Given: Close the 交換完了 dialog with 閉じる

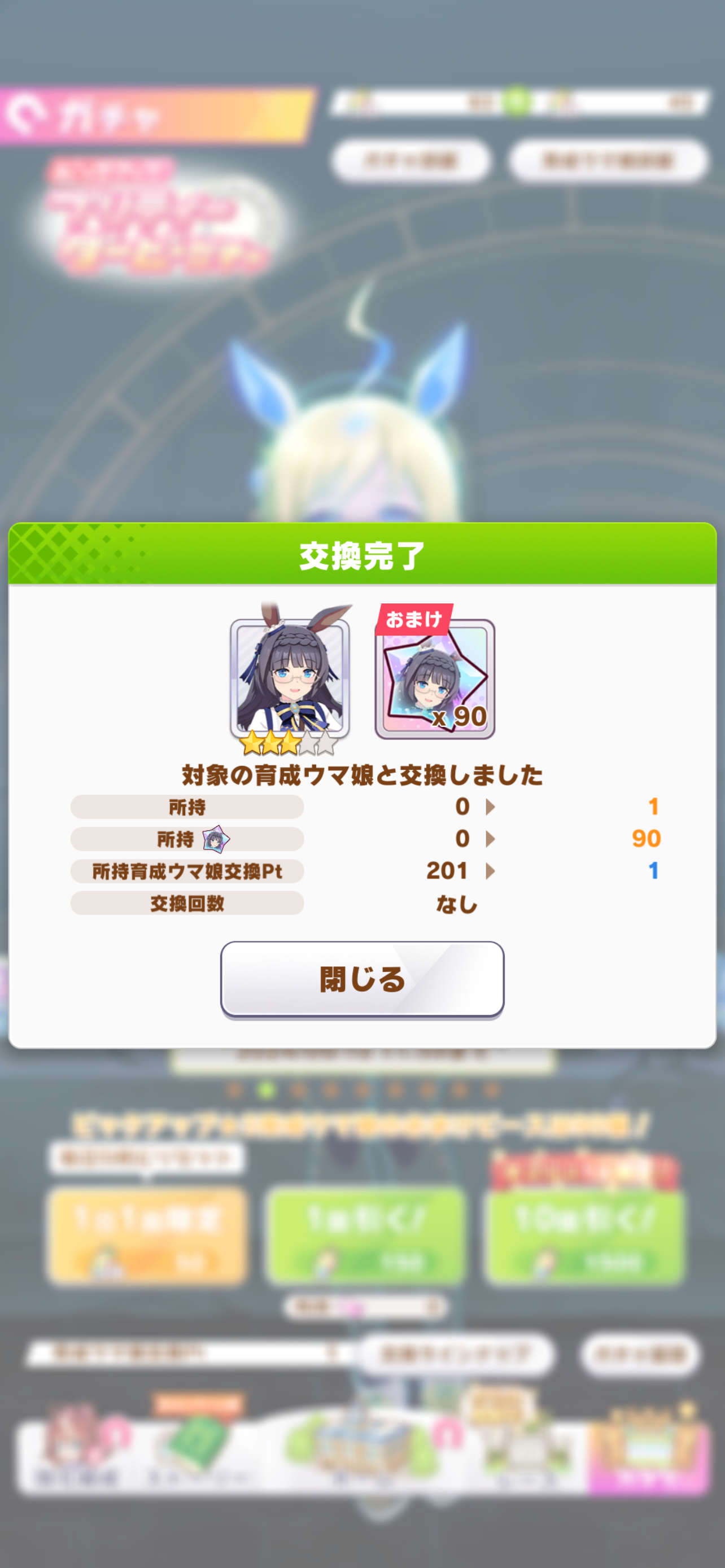Looking at the screenshot, I should point(362,979).
